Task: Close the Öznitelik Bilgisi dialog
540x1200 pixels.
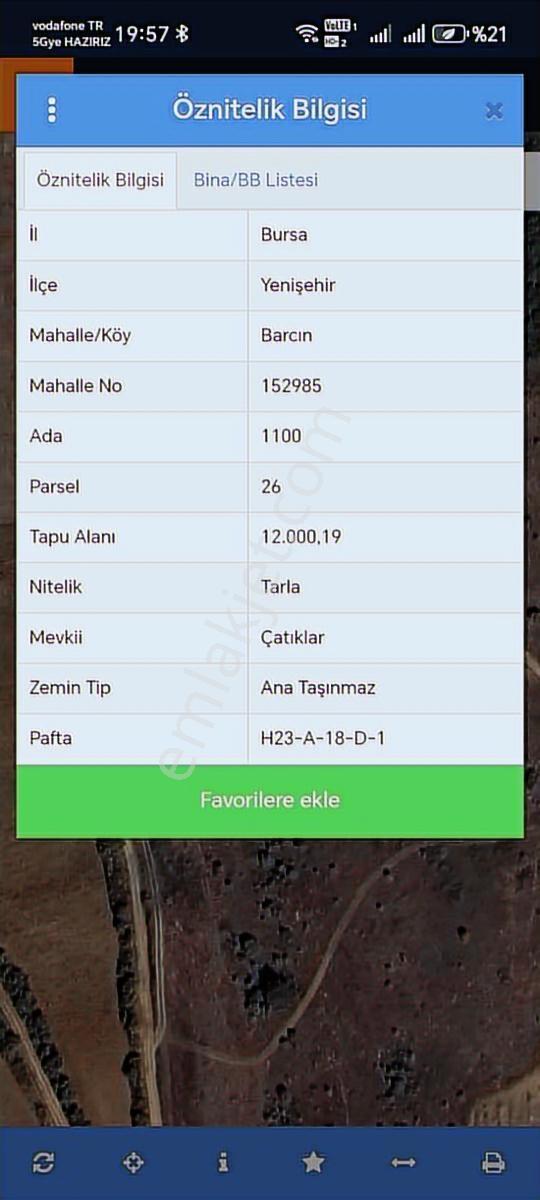Action: coord(494,111)
